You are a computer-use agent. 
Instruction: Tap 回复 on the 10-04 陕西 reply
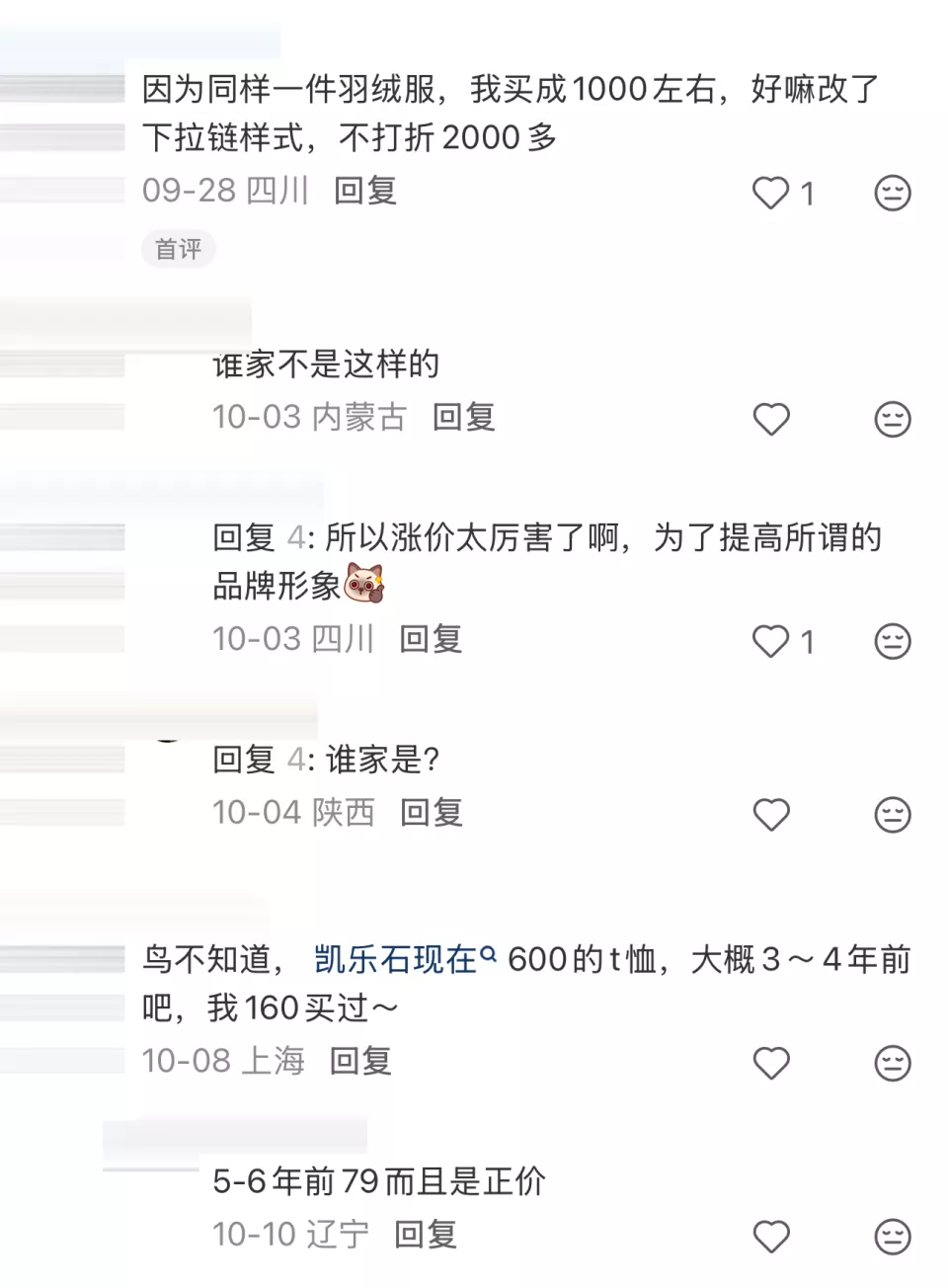(432, 812)
